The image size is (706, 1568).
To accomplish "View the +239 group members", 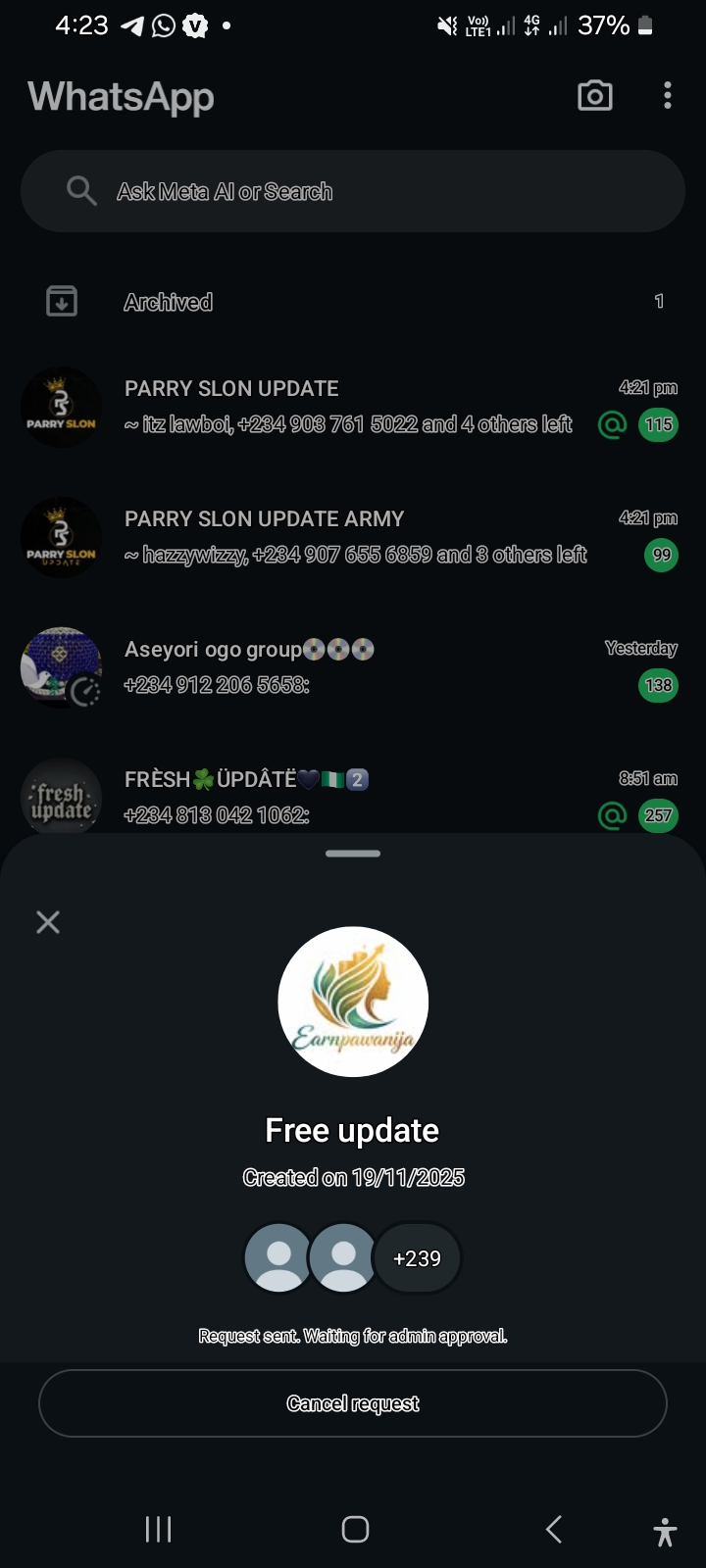I will pos(417,1258).
